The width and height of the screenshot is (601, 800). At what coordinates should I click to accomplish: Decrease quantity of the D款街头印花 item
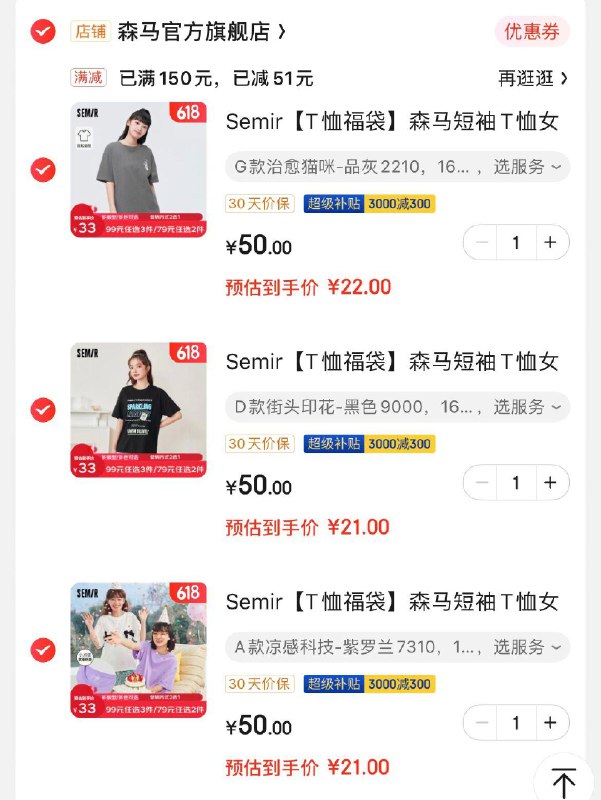pos(483,483)
